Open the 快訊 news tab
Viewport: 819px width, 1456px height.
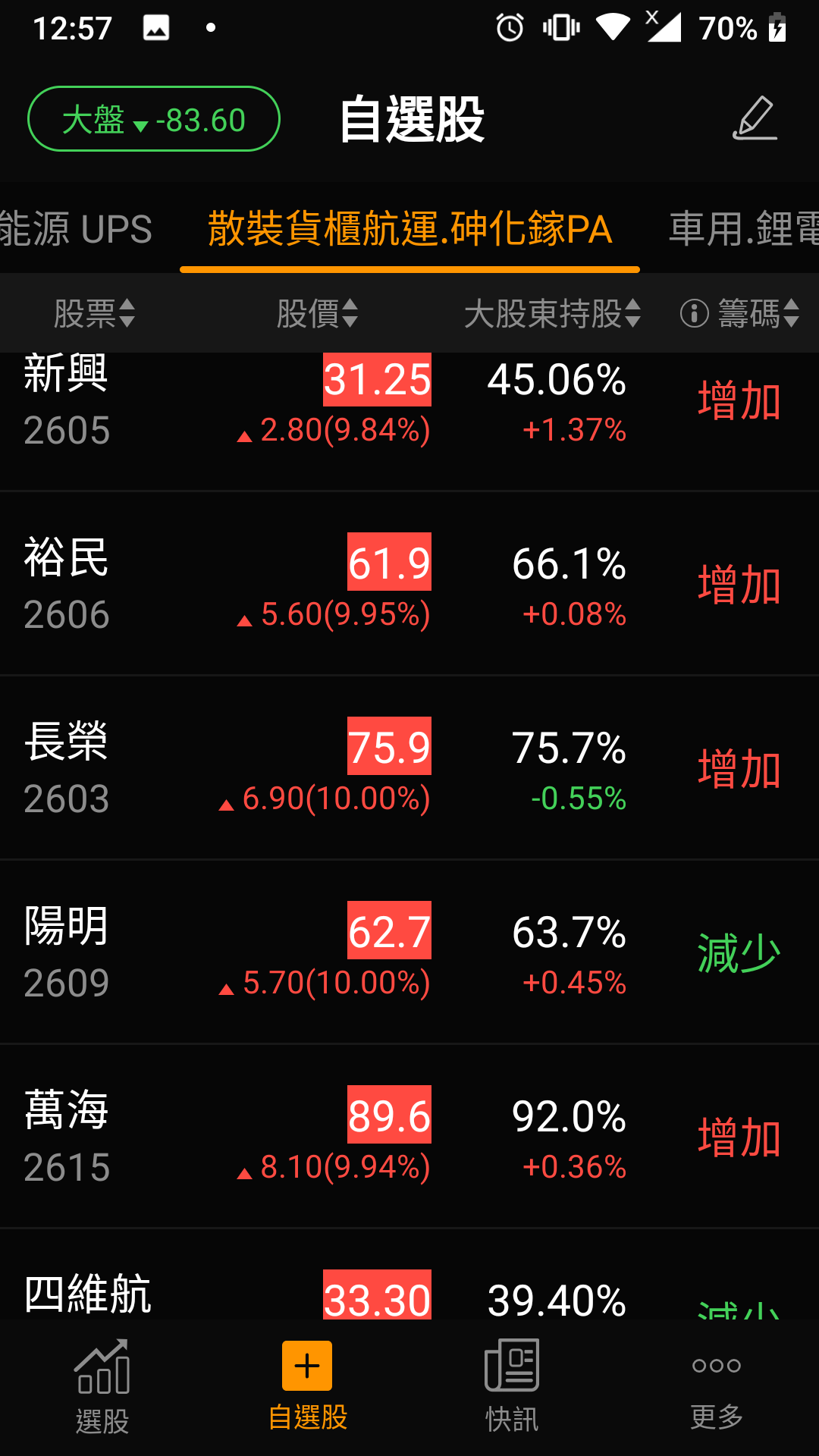(x=512, y=1386)
